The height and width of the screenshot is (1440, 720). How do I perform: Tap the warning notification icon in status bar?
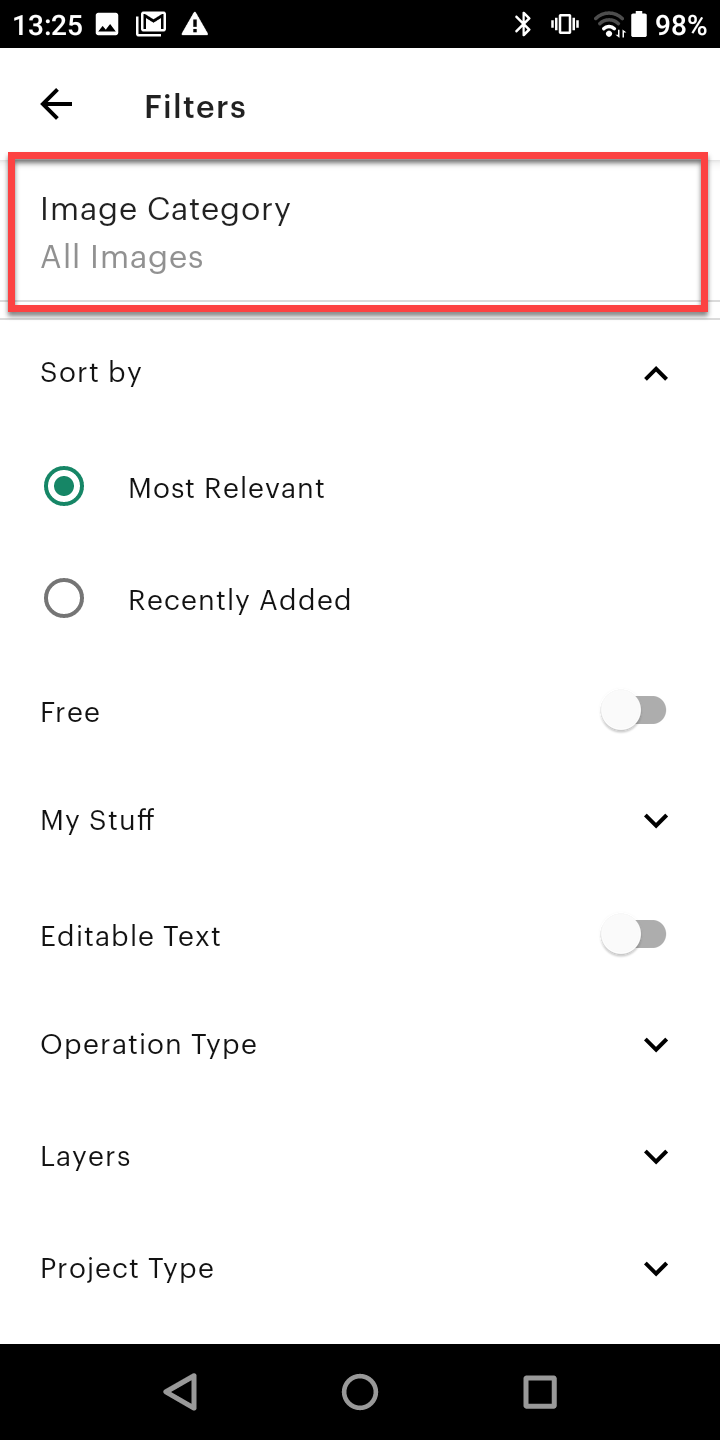194,24
